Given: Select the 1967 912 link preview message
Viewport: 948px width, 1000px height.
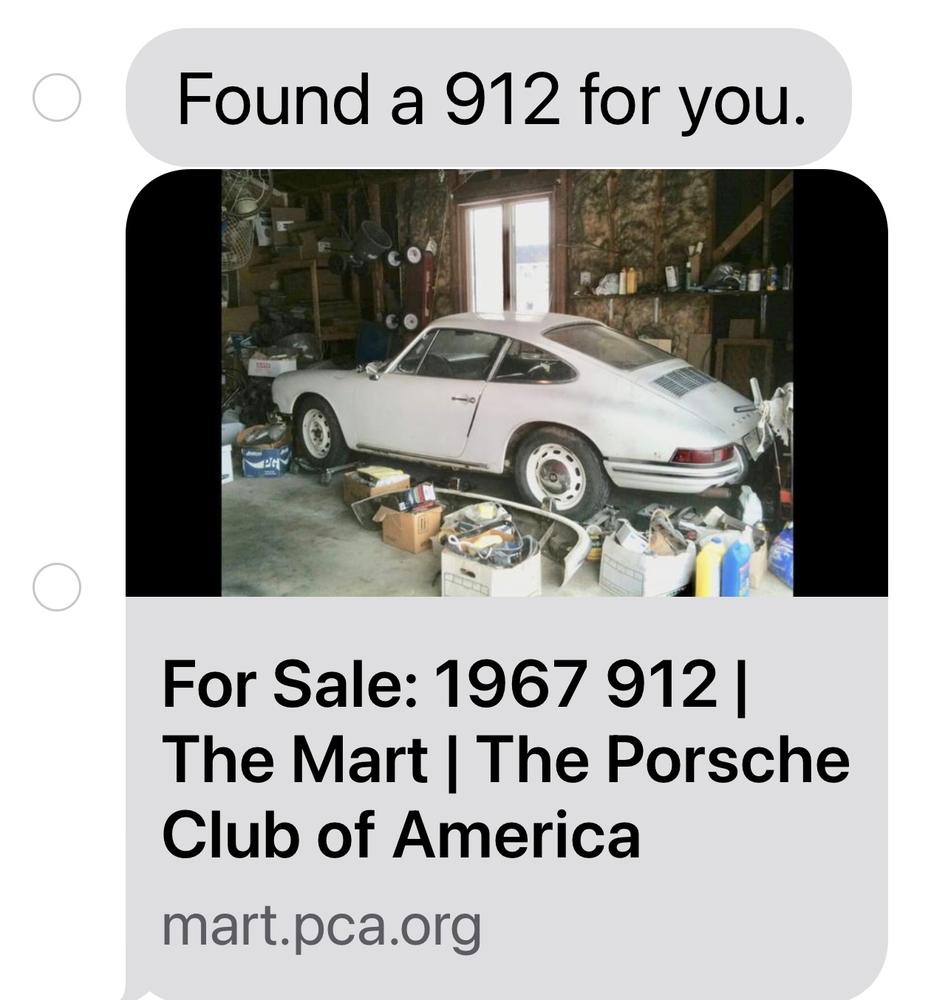Looking at the screenshot, I should point(56,587).
